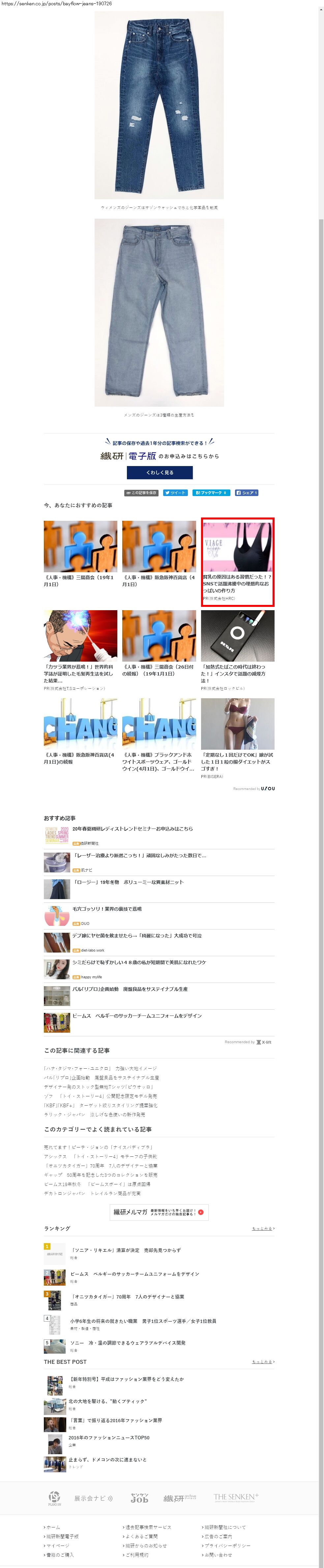
Task: Tap もっとみる next to ランキング
Action: pos(263,1228)
